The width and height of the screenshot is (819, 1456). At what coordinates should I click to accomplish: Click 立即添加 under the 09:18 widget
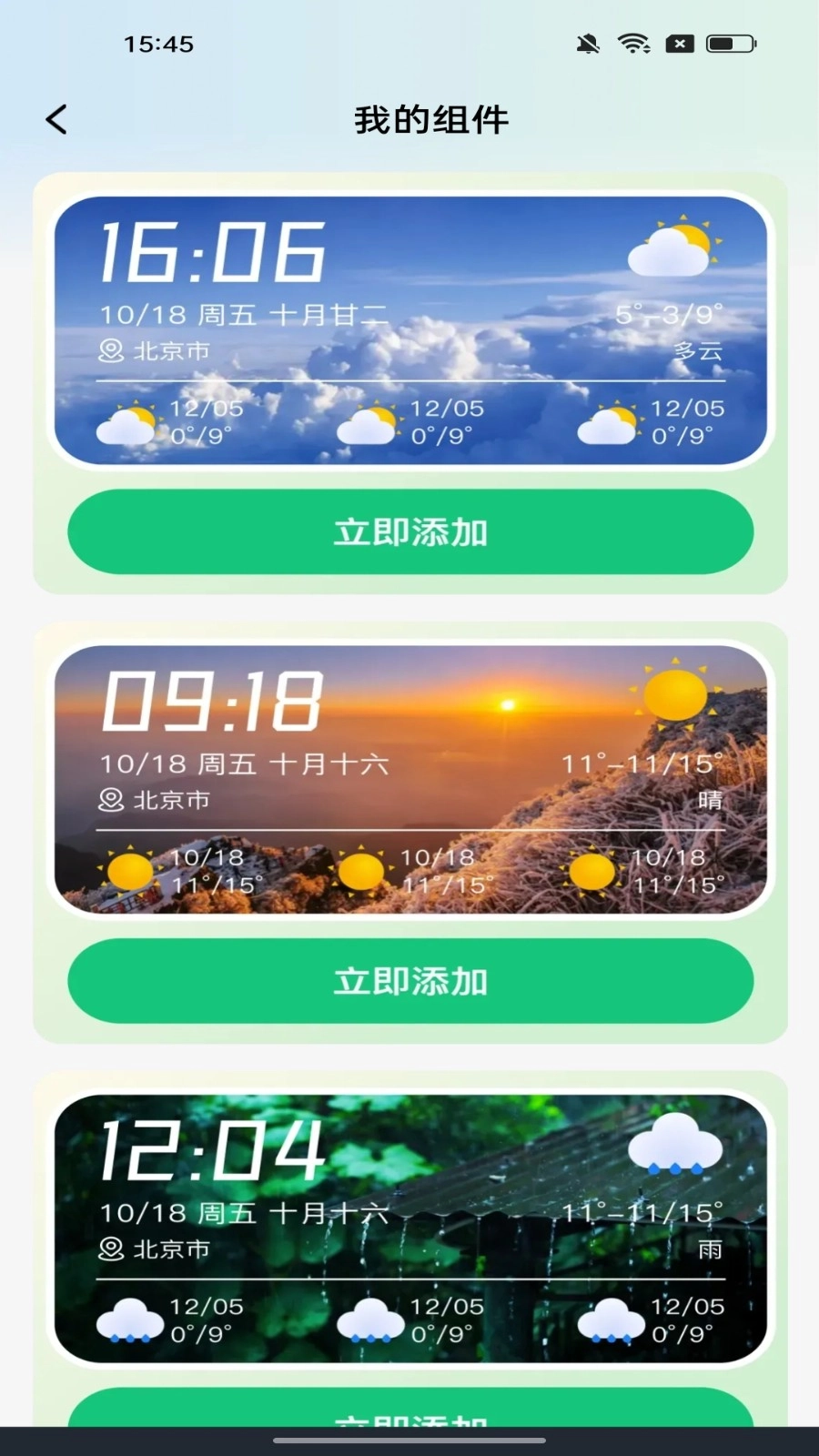pyautogui.click(x=409, y=981)
